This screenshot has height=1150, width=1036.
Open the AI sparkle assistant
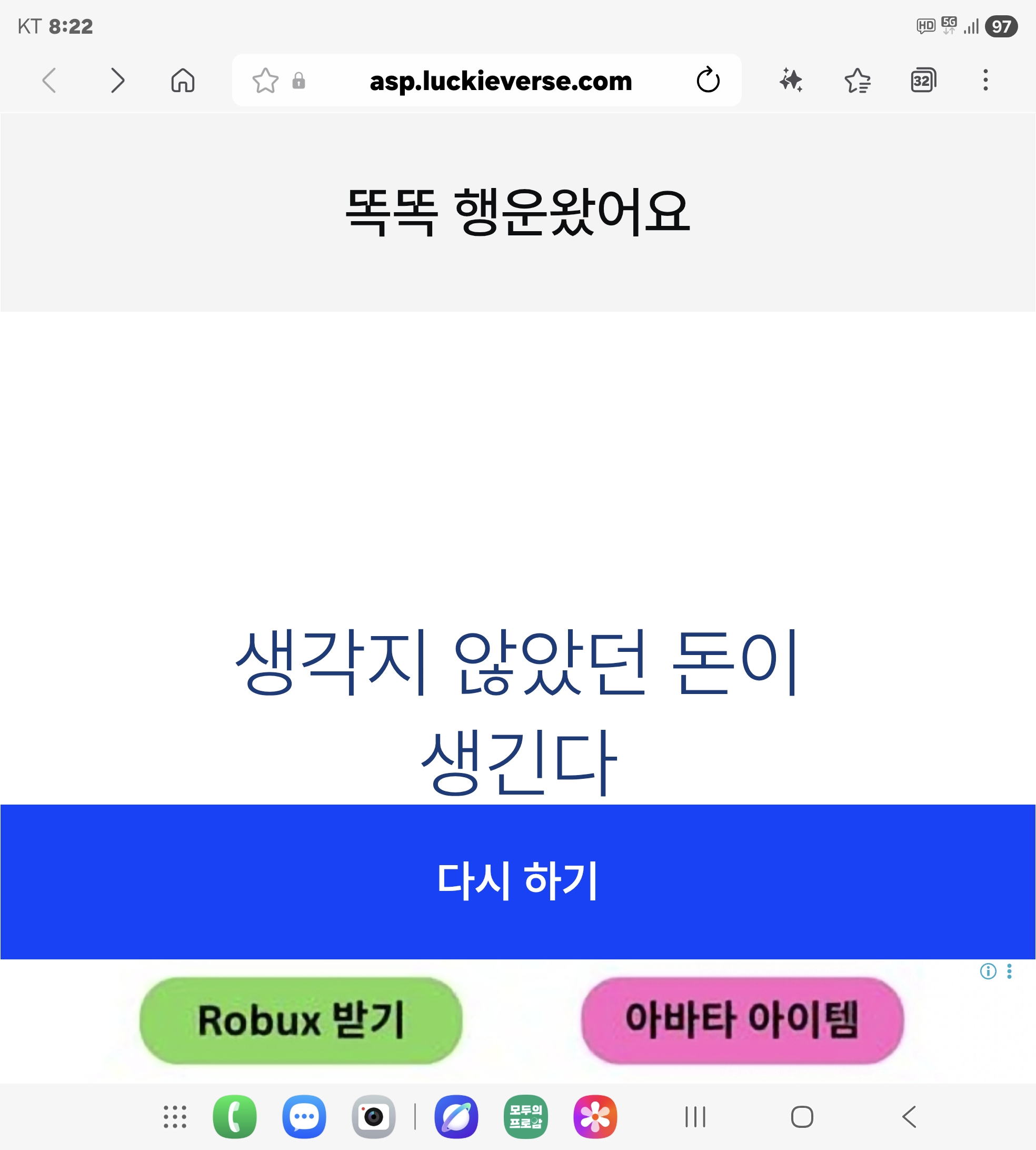[x=791, y=80]
